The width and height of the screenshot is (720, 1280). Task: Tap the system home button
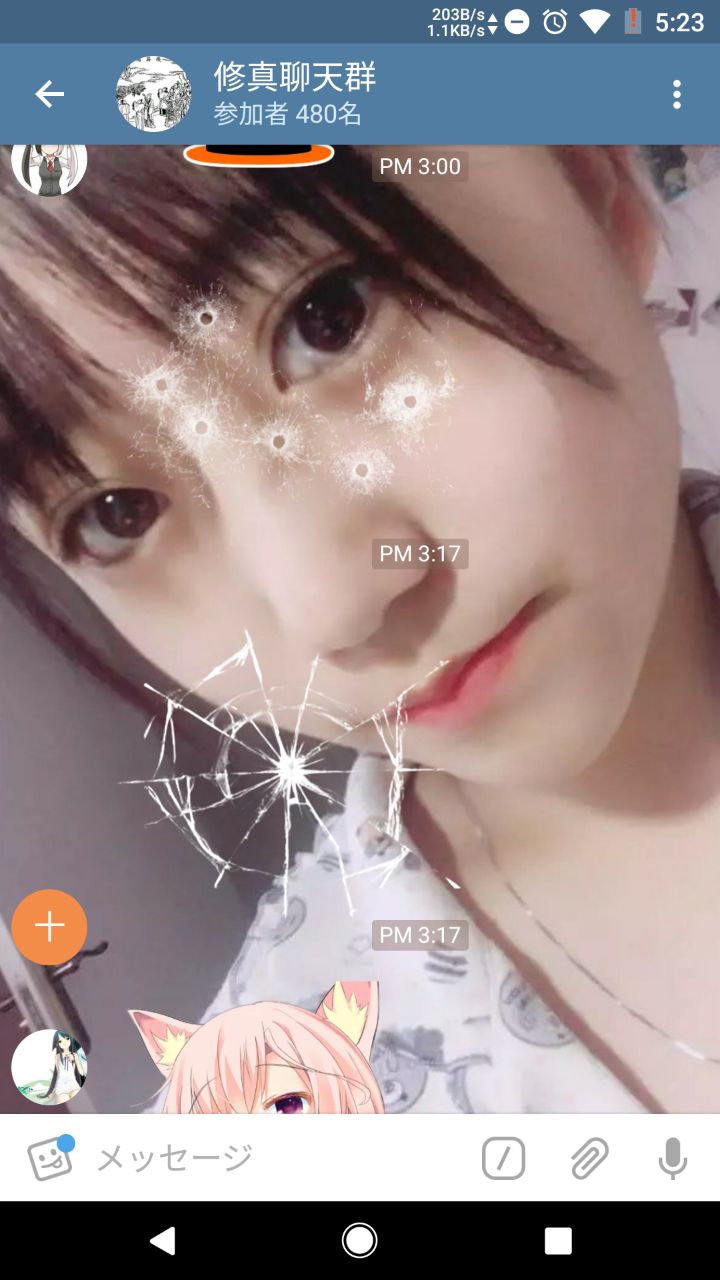(360, 1241)
